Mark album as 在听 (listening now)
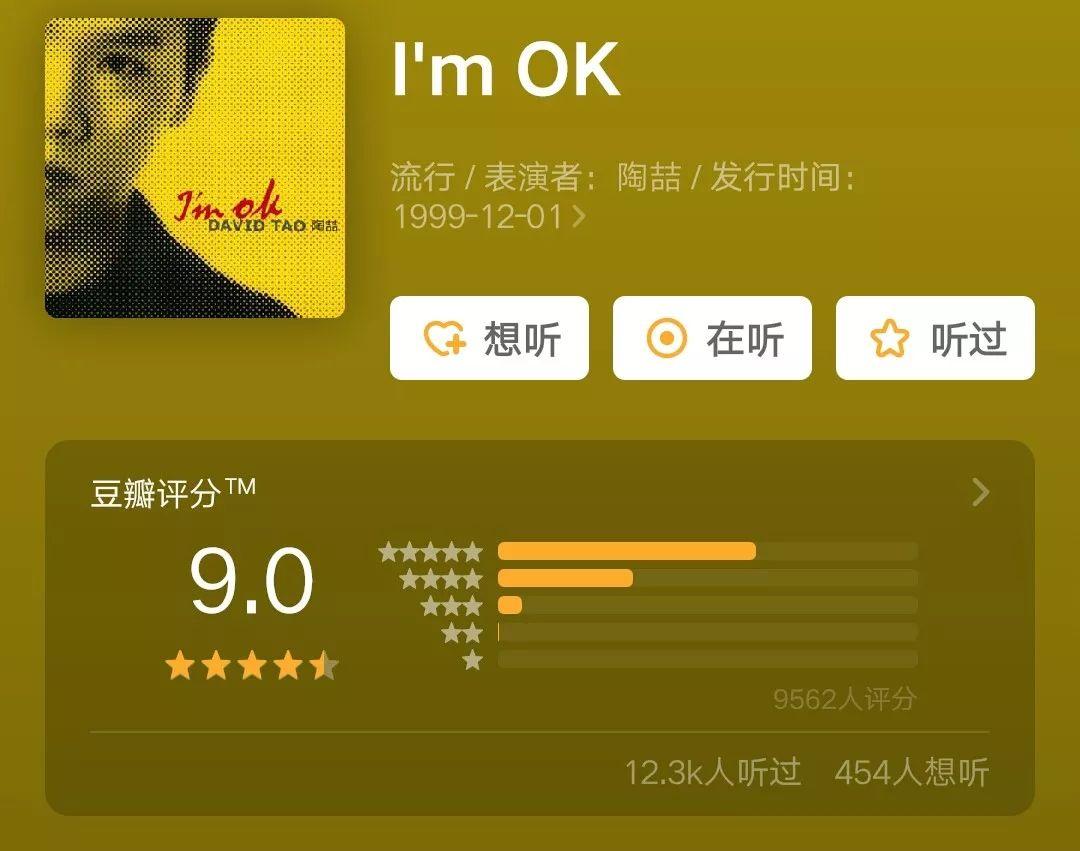The height and width of the screenshot is (851, 1080). (712, 339)
